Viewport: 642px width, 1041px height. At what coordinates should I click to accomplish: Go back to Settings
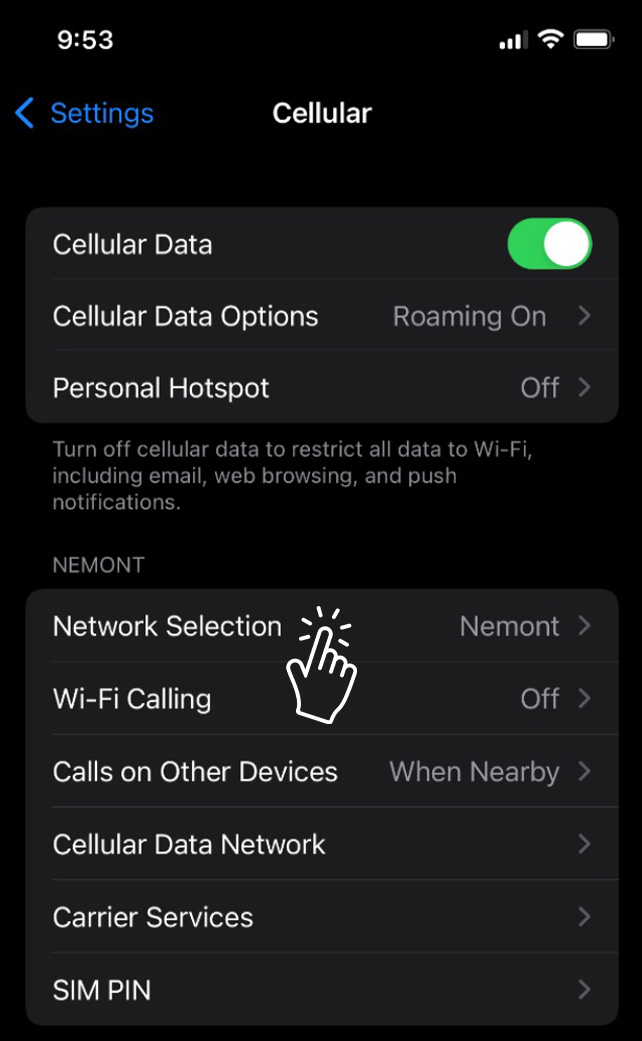tap(84, 113)
